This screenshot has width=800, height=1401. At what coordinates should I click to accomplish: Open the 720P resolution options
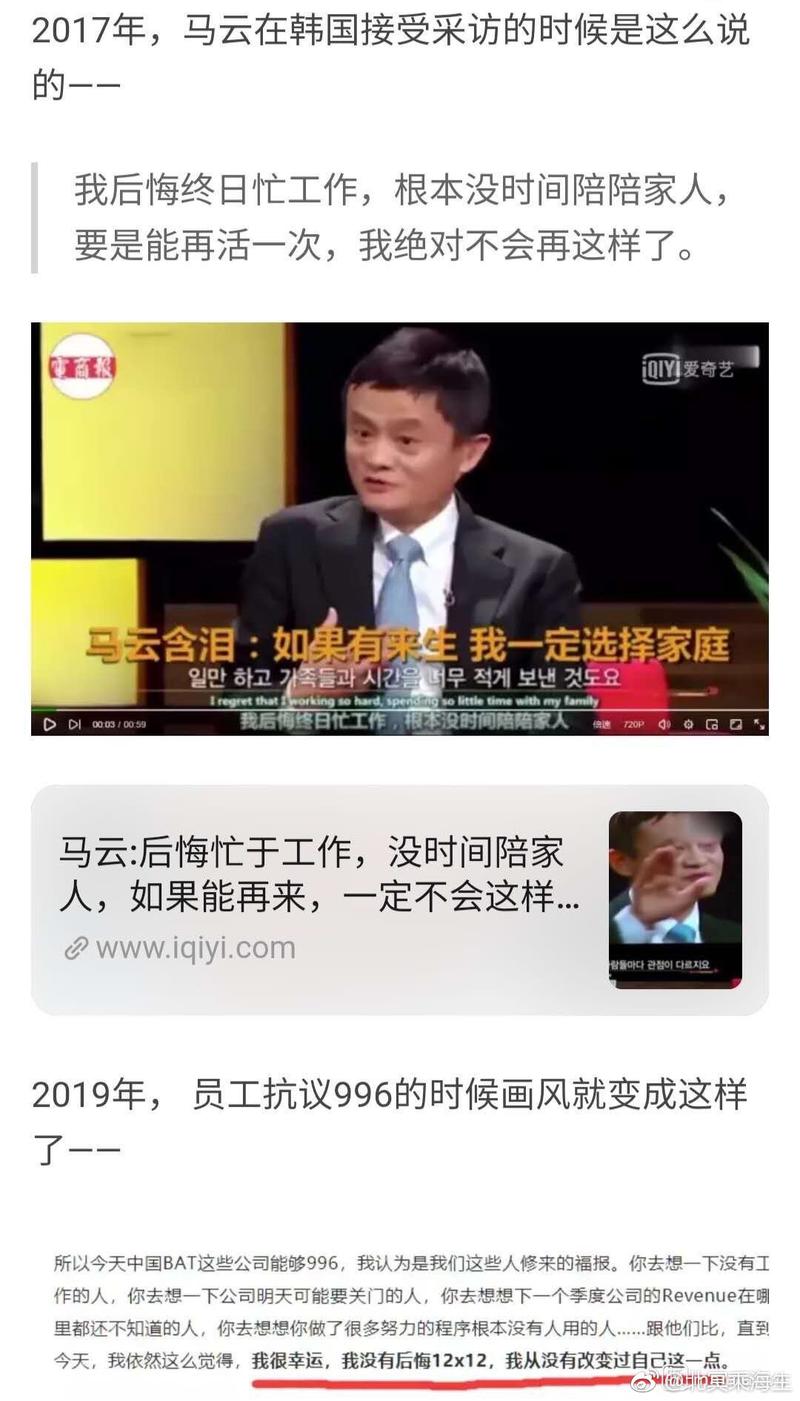coord(634,724)
